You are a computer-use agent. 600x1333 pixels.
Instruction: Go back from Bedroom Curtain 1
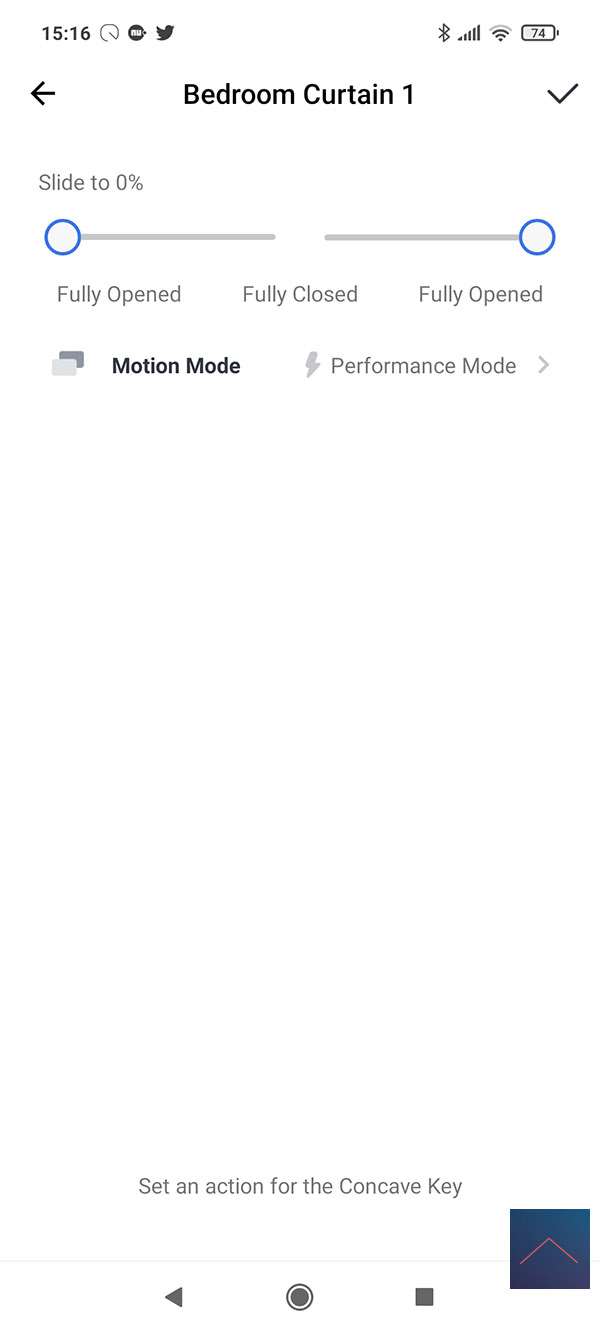(x=43, y=94)
